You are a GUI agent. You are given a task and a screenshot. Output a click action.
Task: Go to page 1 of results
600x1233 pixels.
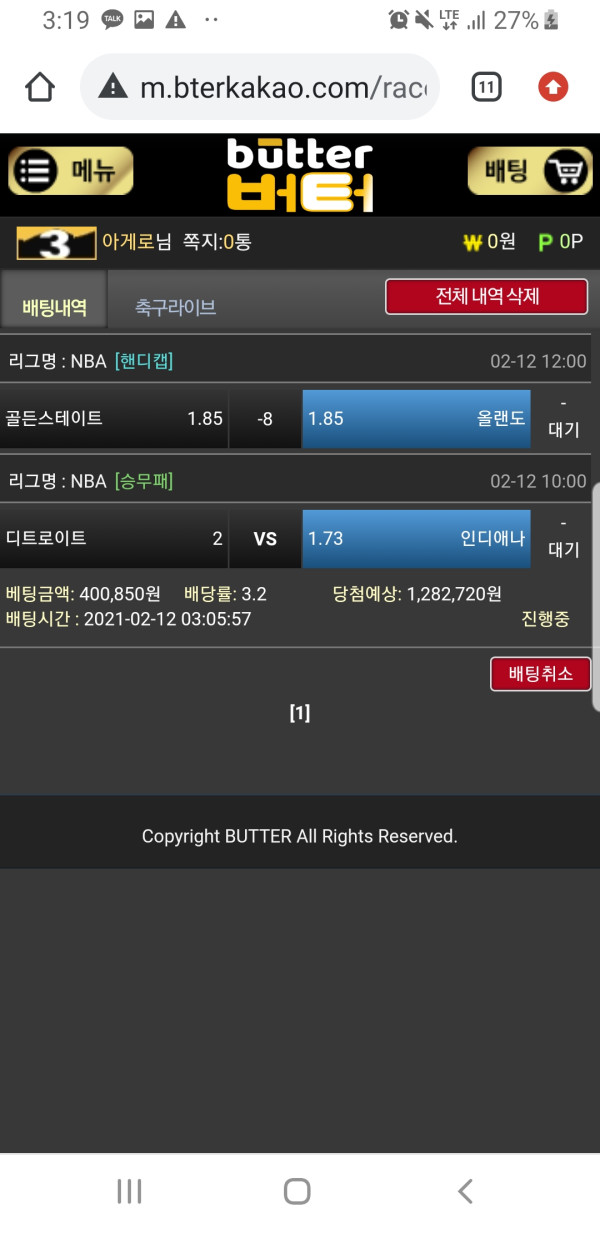(299, 713)
